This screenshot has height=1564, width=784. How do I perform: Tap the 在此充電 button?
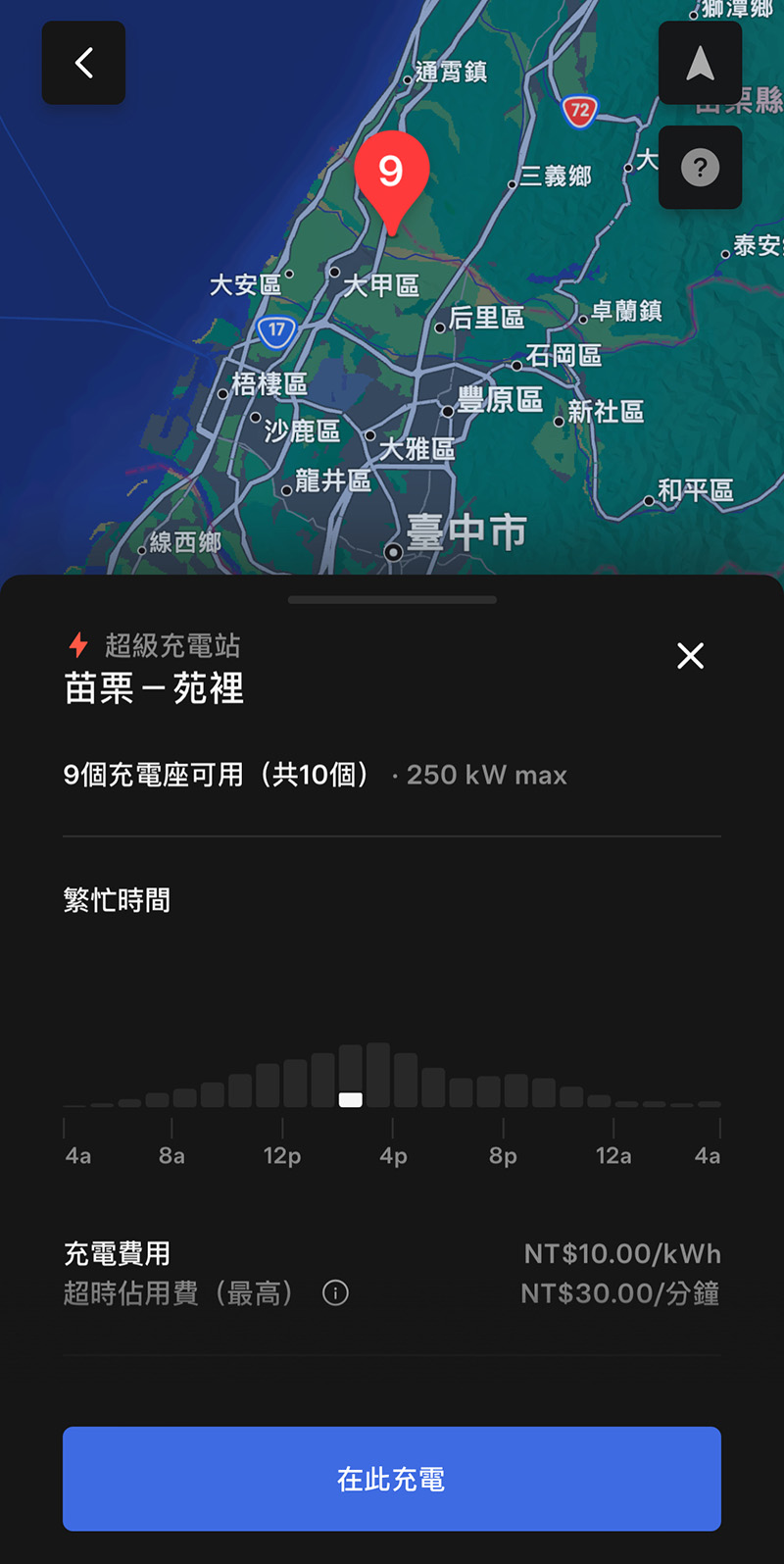coord(392,1479)
